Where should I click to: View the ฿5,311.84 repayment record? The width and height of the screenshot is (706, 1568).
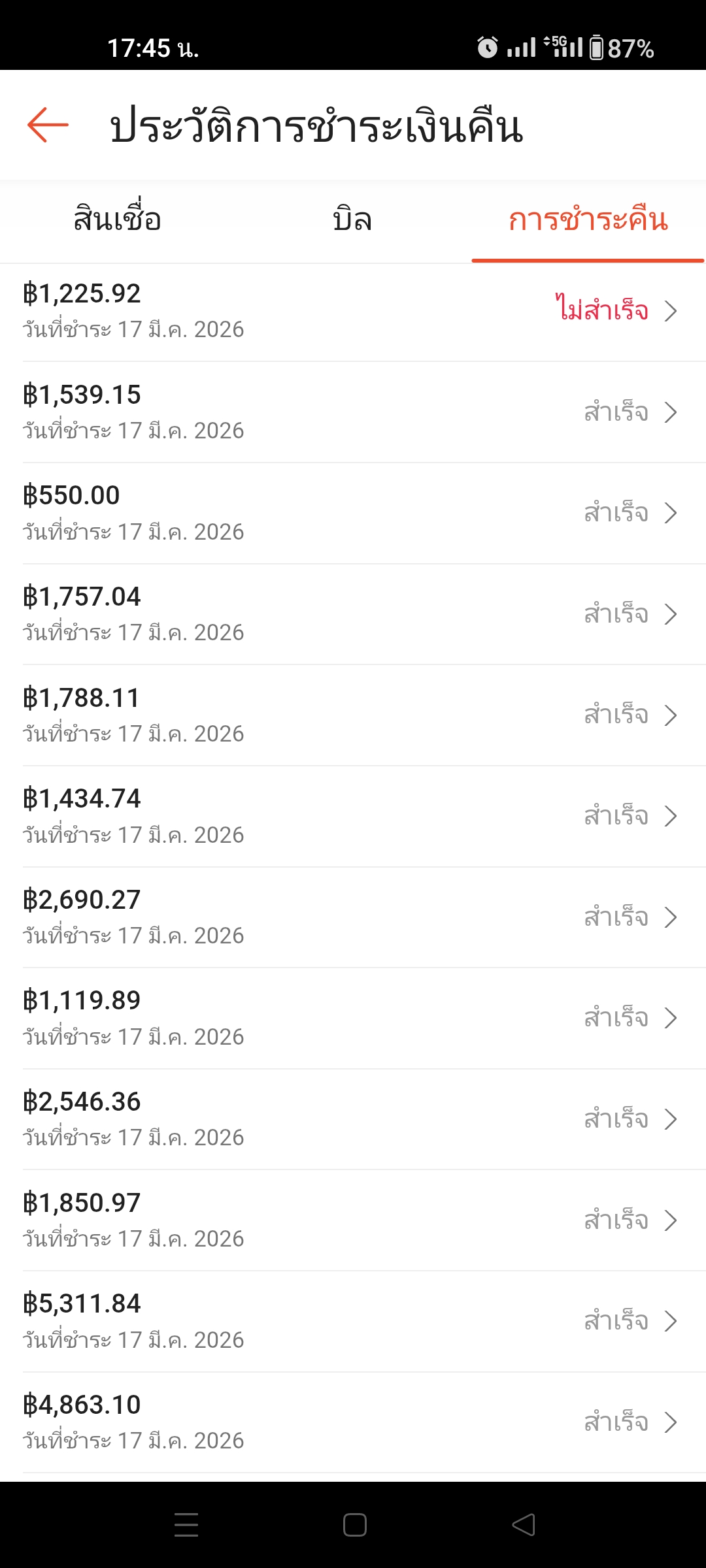click(353, 1321)
